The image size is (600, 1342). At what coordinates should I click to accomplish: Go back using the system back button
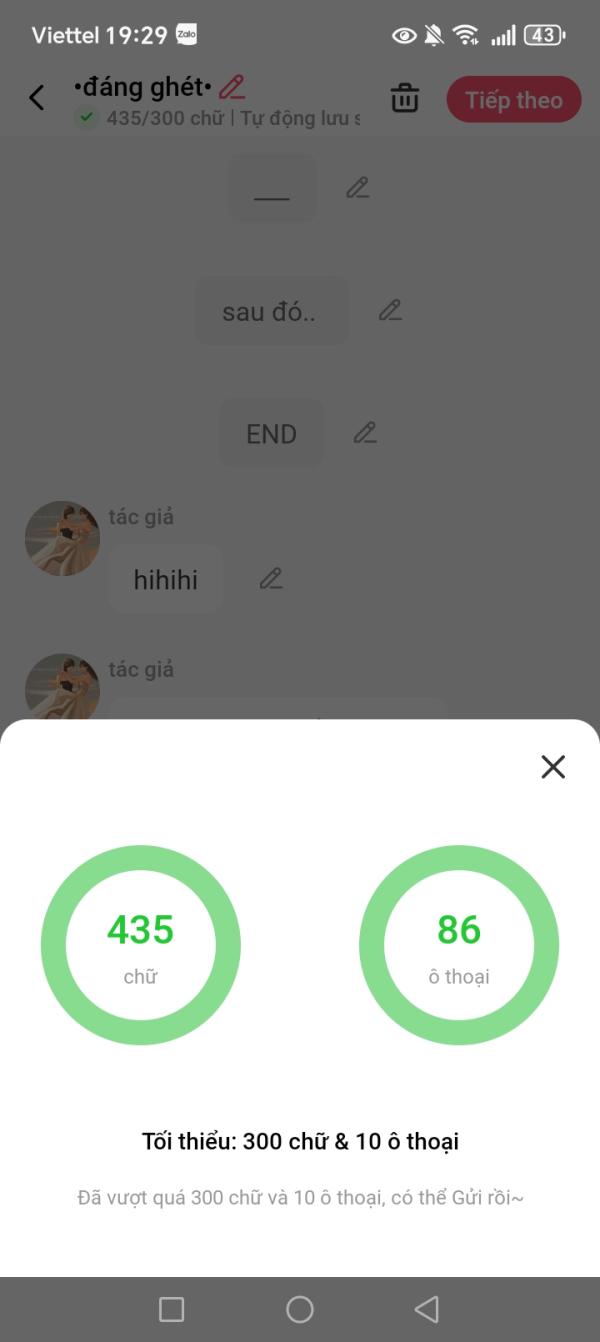427,1309
